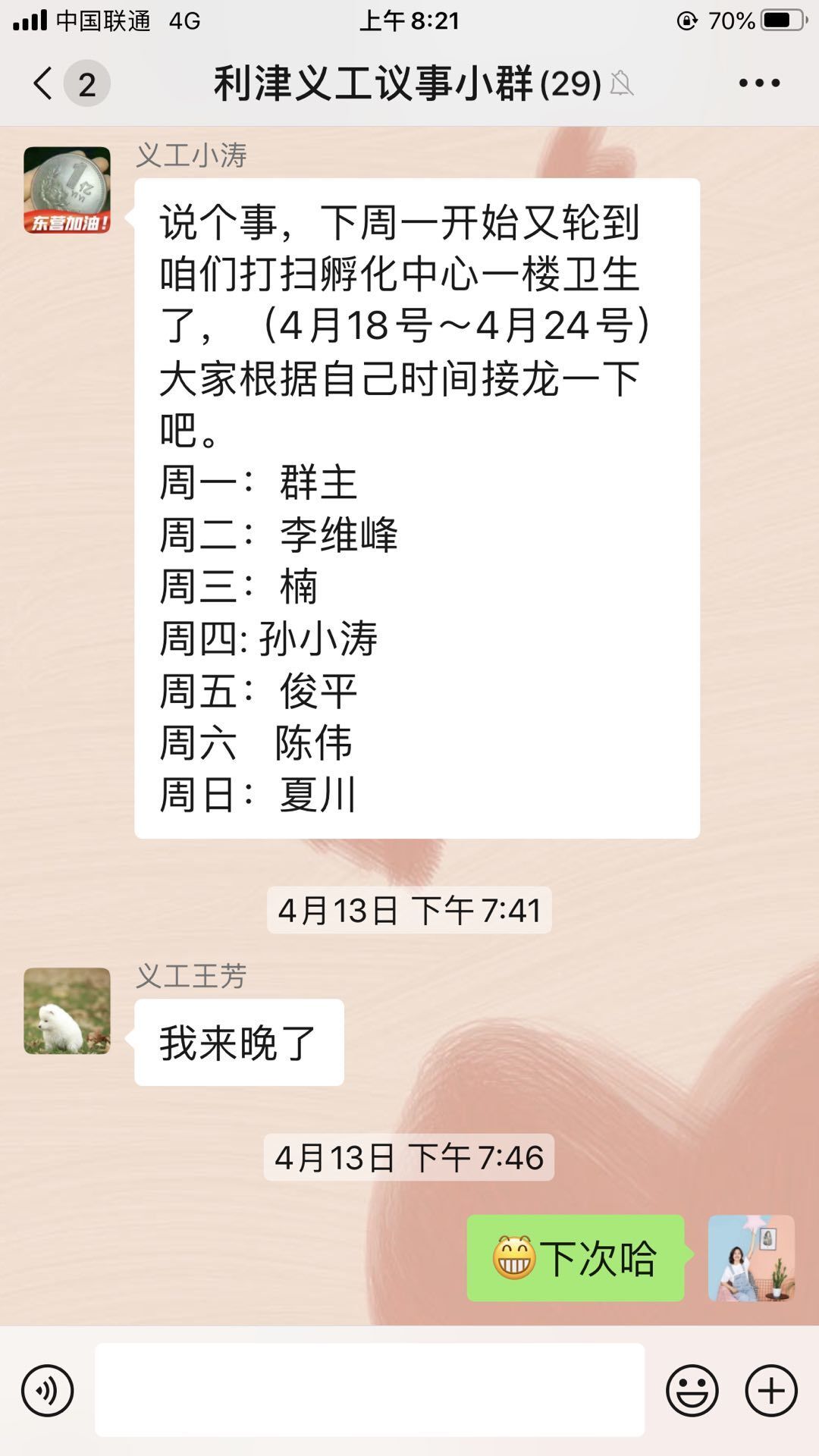Go back to the chat list
819x1456 pixels.
[44, 83]
